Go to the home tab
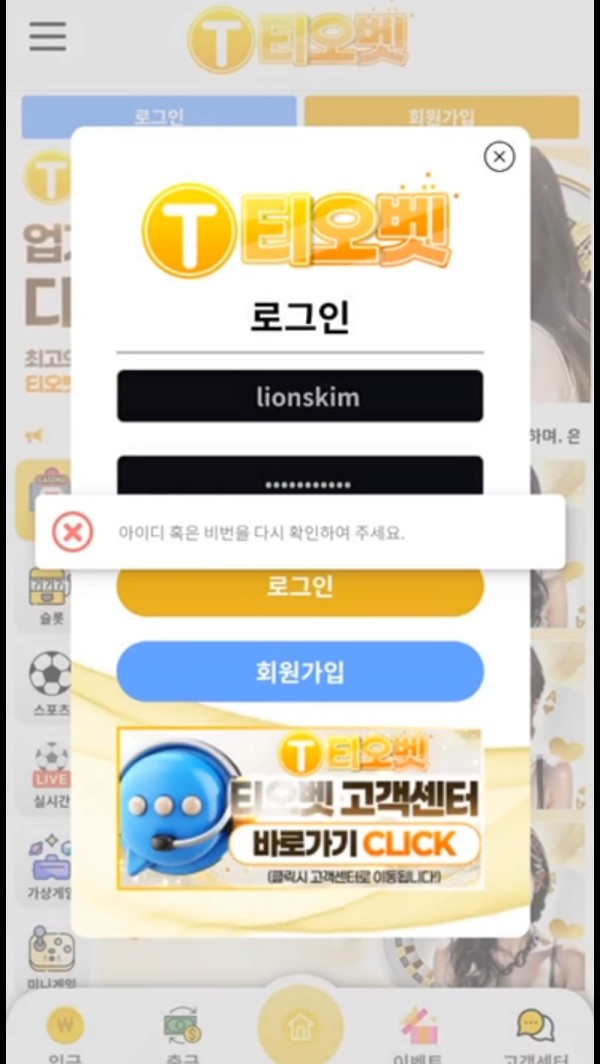 click(300, 1027)
